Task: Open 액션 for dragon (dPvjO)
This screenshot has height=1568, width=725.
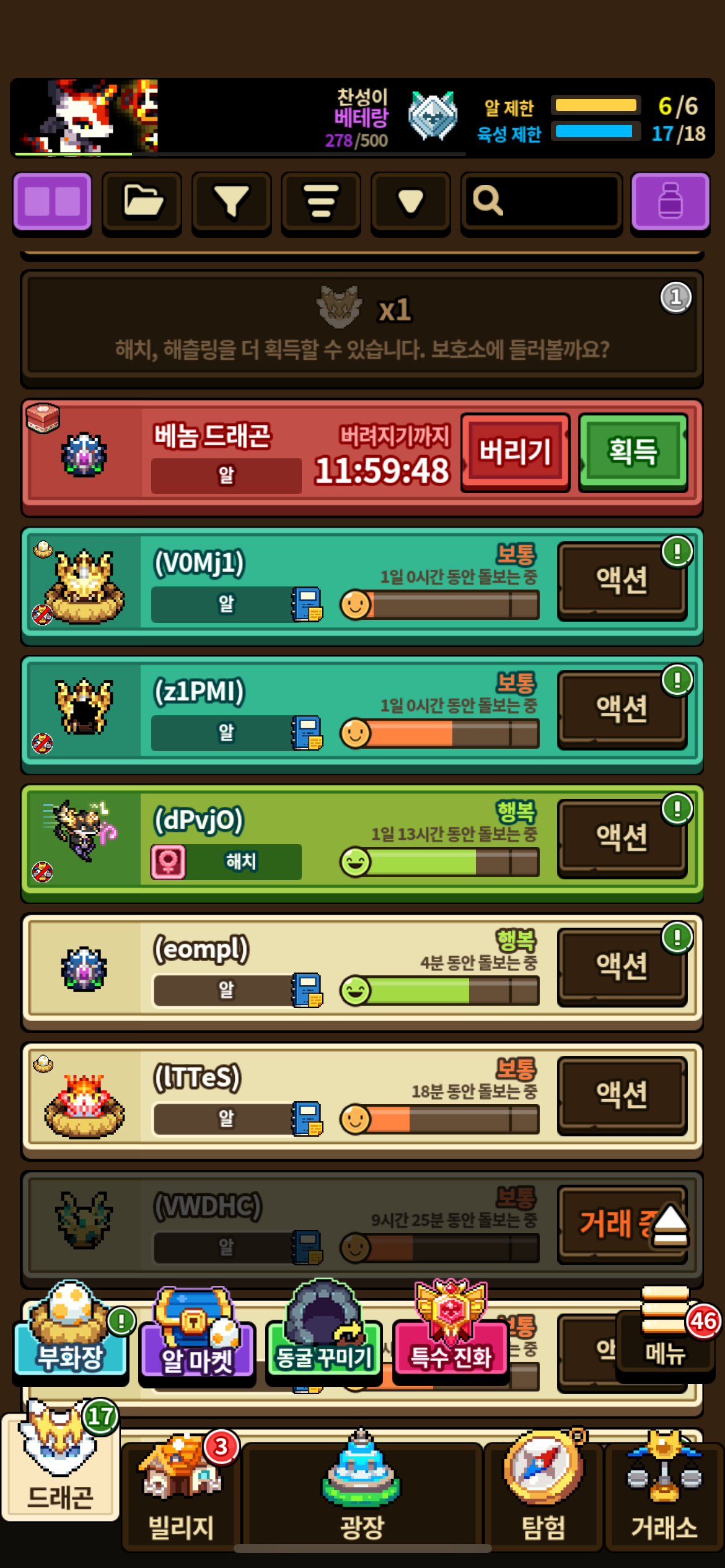Action: (622, 838)
